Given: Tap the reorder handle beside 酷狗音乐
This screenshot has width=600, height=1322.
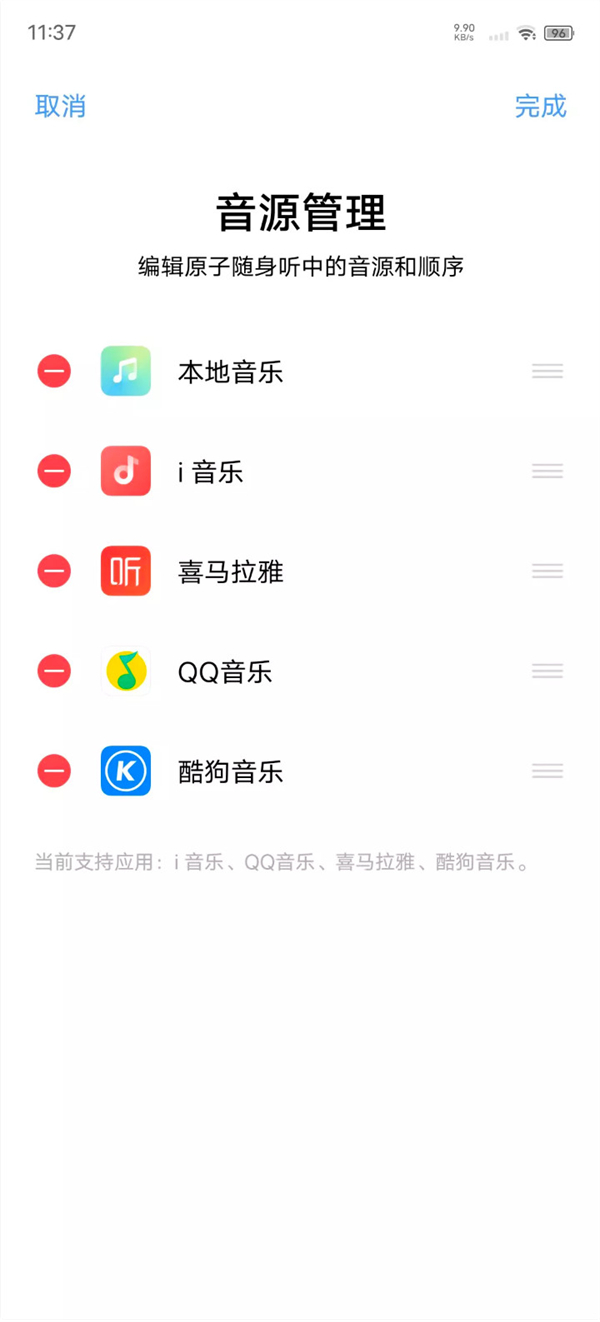Looking at the screenshot, I should 547,771.
